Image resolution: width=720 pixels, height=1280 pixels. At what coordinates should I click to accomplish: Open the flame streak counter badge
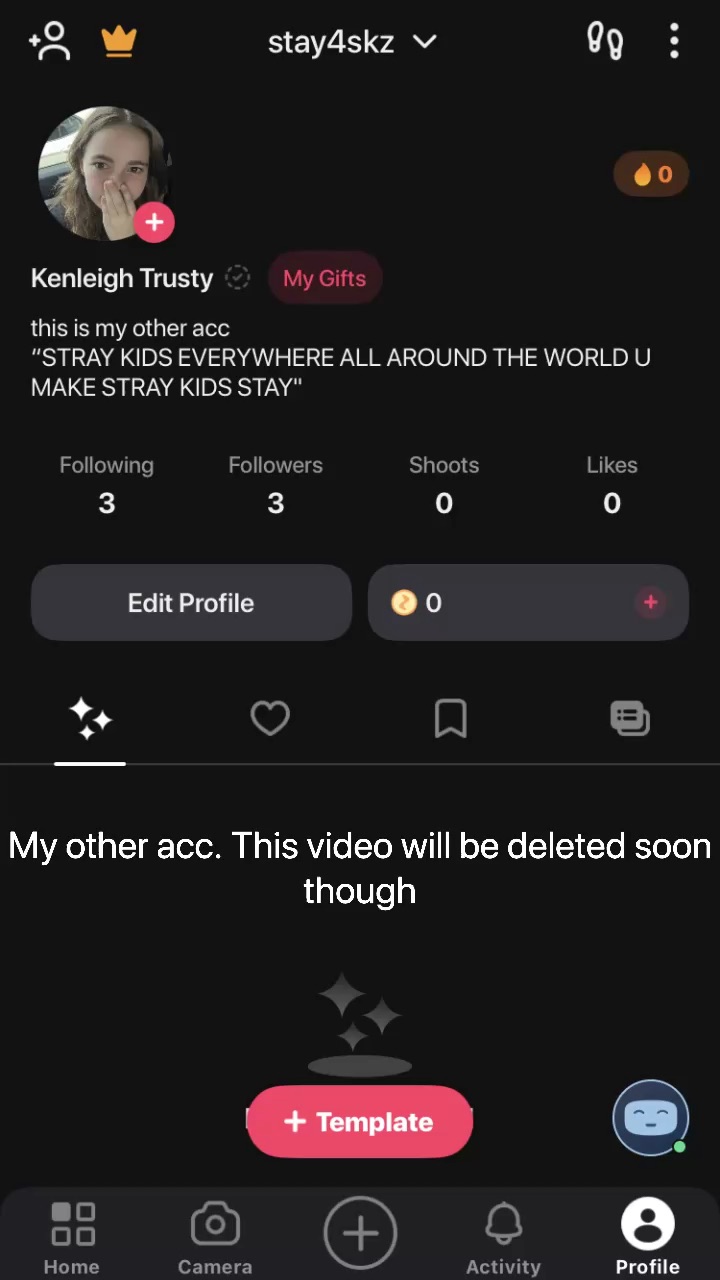tap(651, 175)
